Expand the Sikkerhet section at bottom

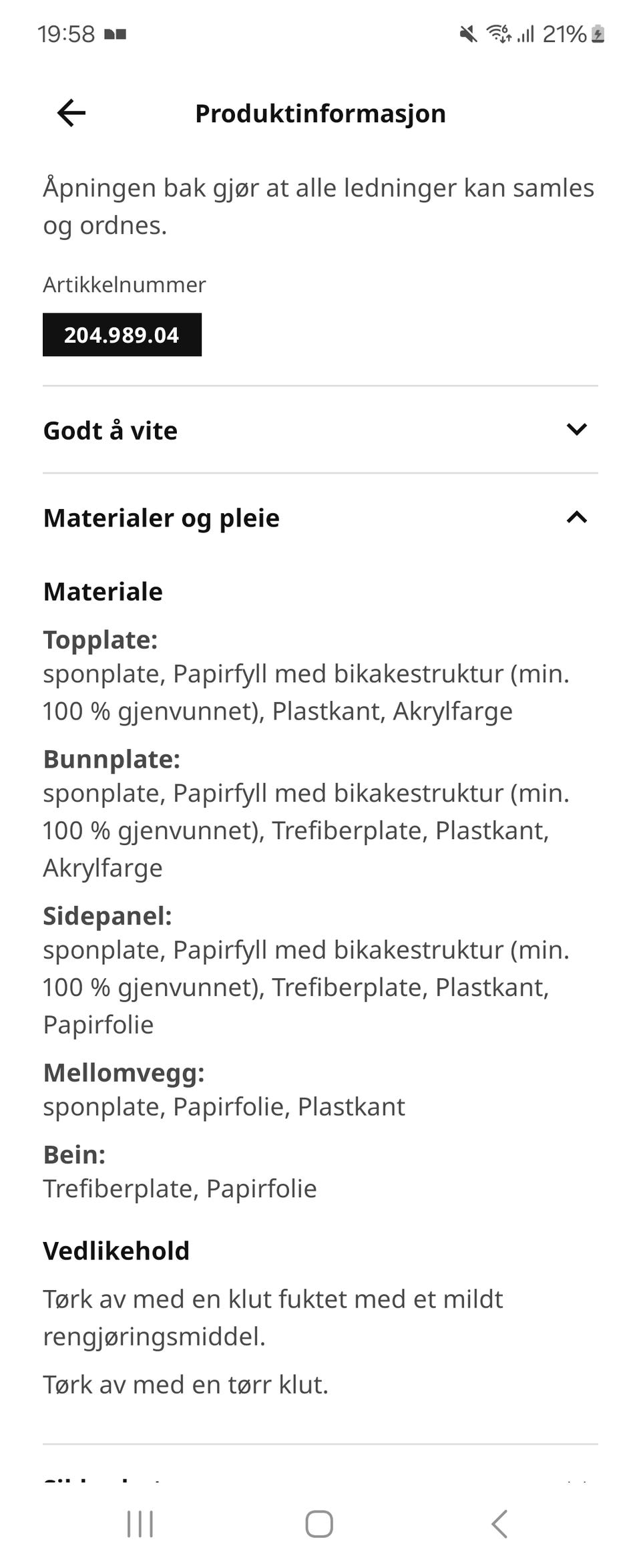point(577,1486)
